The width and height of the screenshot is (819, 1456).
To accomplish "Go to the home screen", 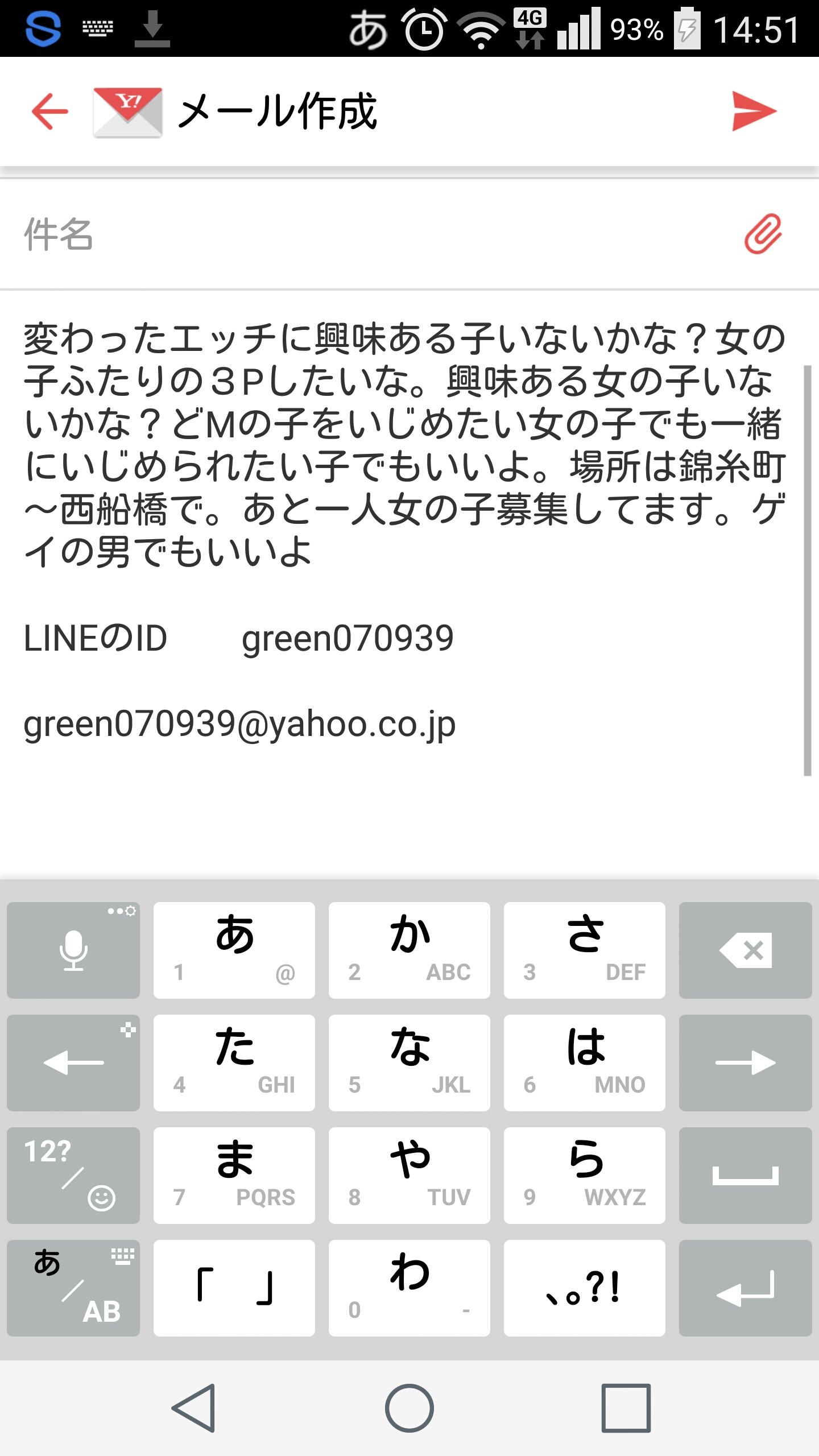I will [x=409, y=1408].
